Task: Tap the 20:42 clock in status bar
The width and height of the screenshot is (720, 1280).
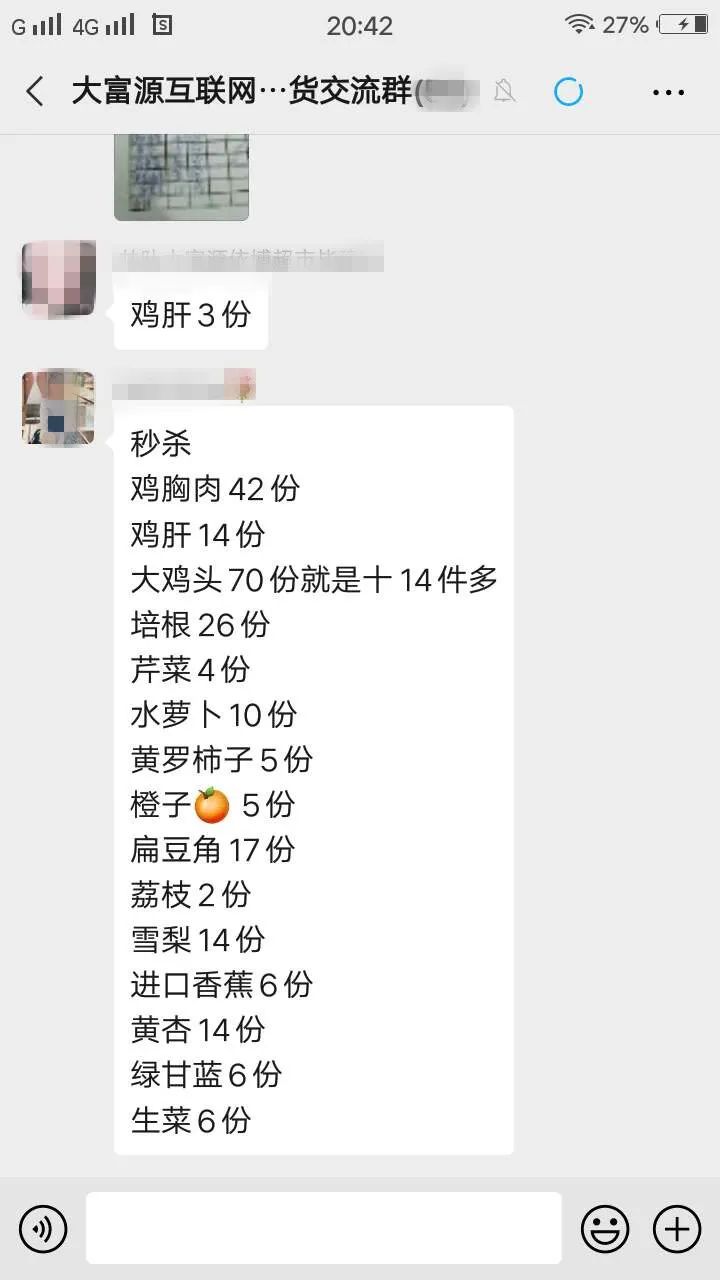Action: coord(358,24)
